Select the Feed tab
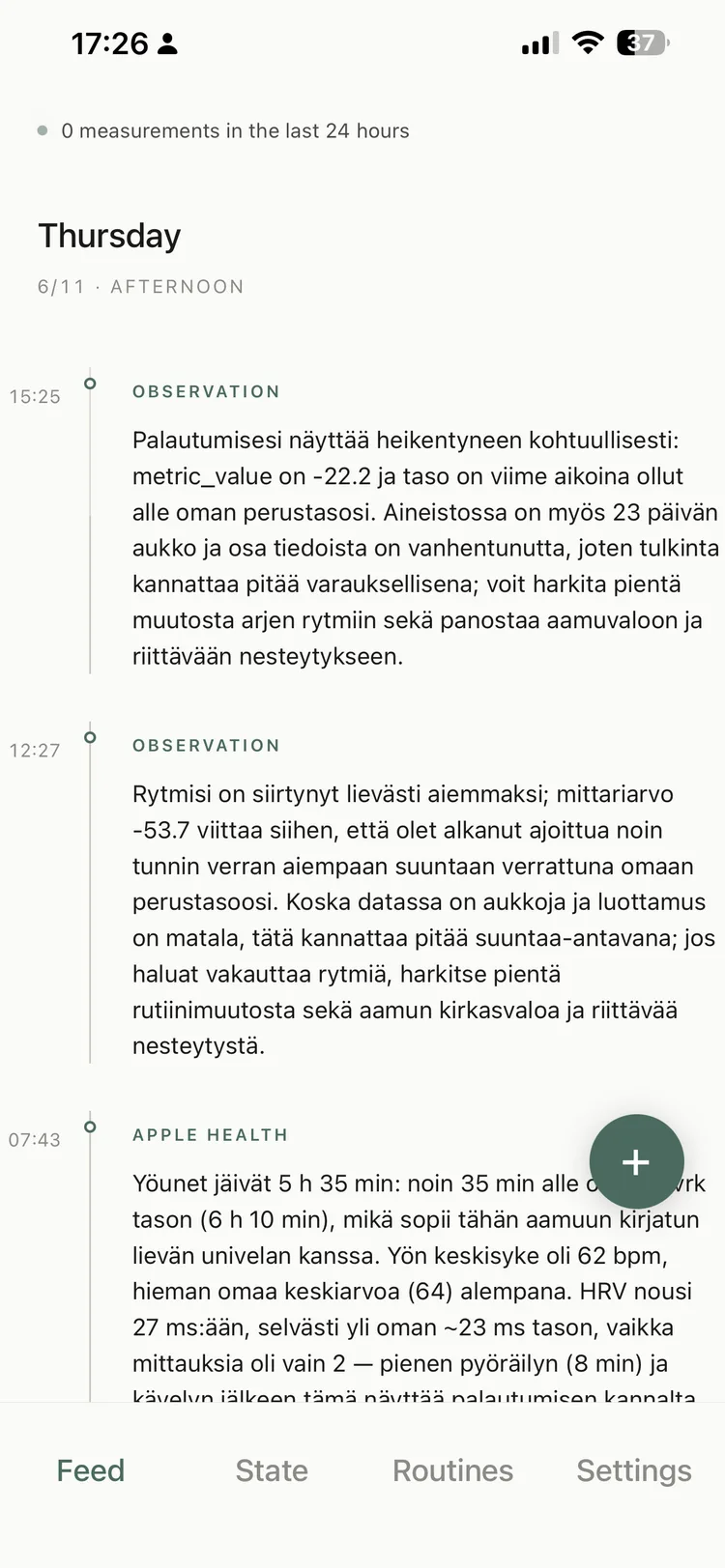This screenshot has height=1568, width=725. [91, 1470]
